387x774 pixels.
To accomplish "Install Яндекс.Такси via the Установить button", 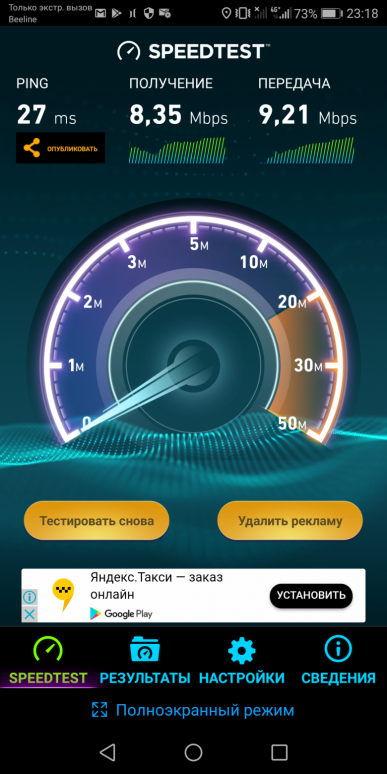I will pos(311,595).
